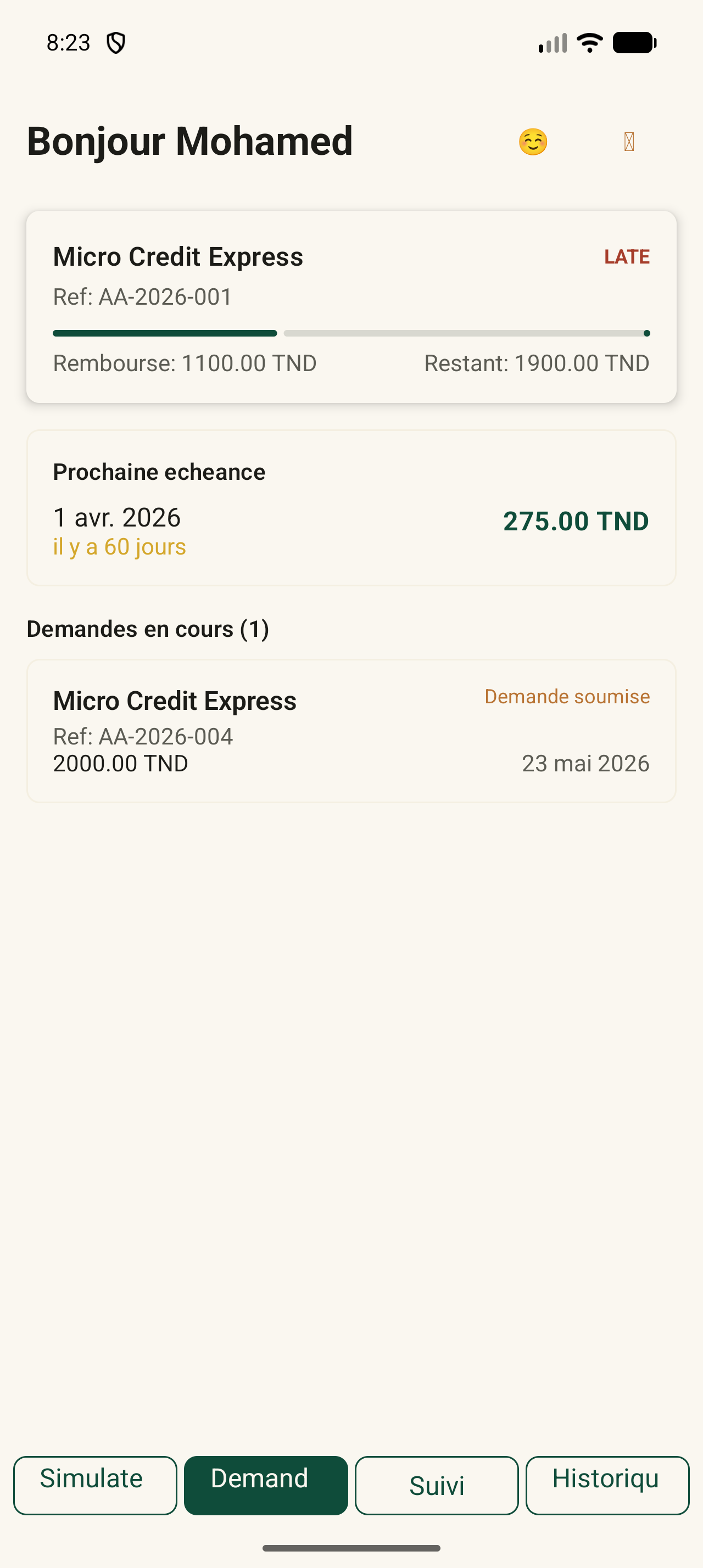703x1568 pixels.
Task: Open the Prochaine echeance card
Action: (x=351, y=508)
